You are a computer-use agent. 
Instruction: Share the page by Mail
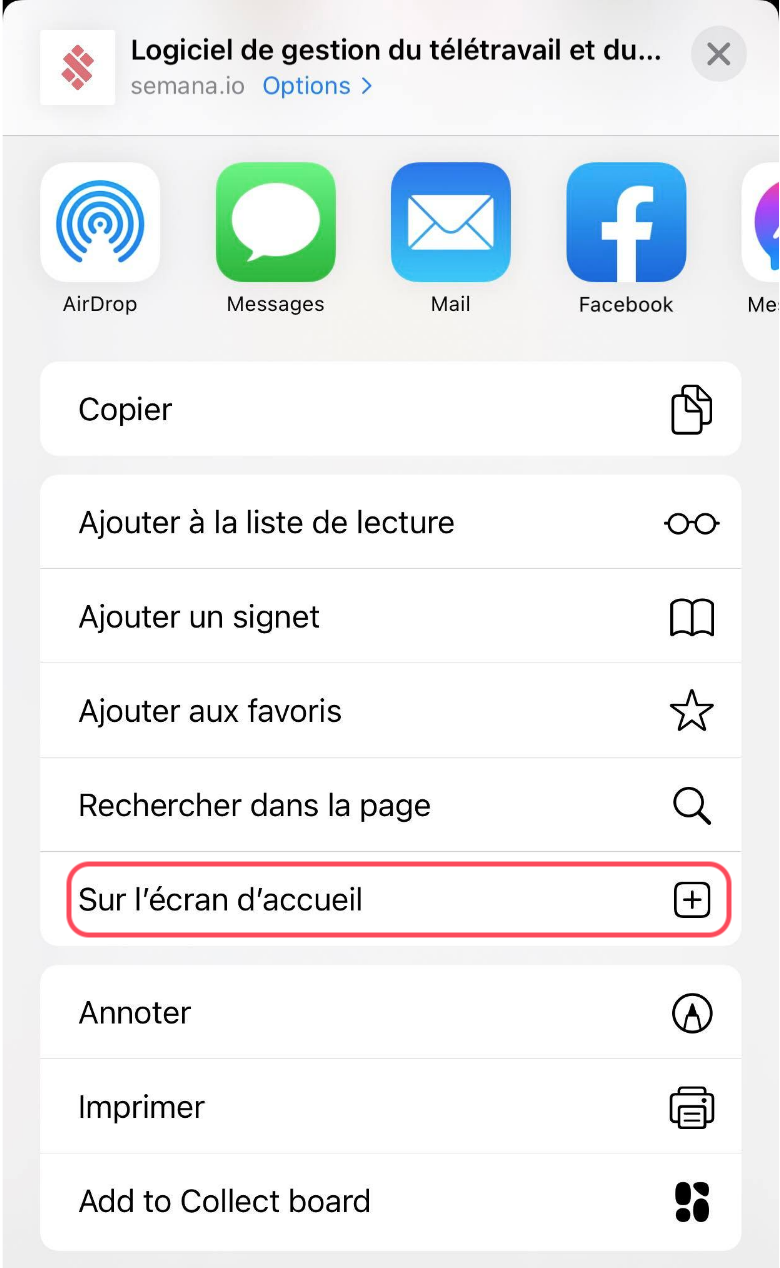tap(450, 223)
